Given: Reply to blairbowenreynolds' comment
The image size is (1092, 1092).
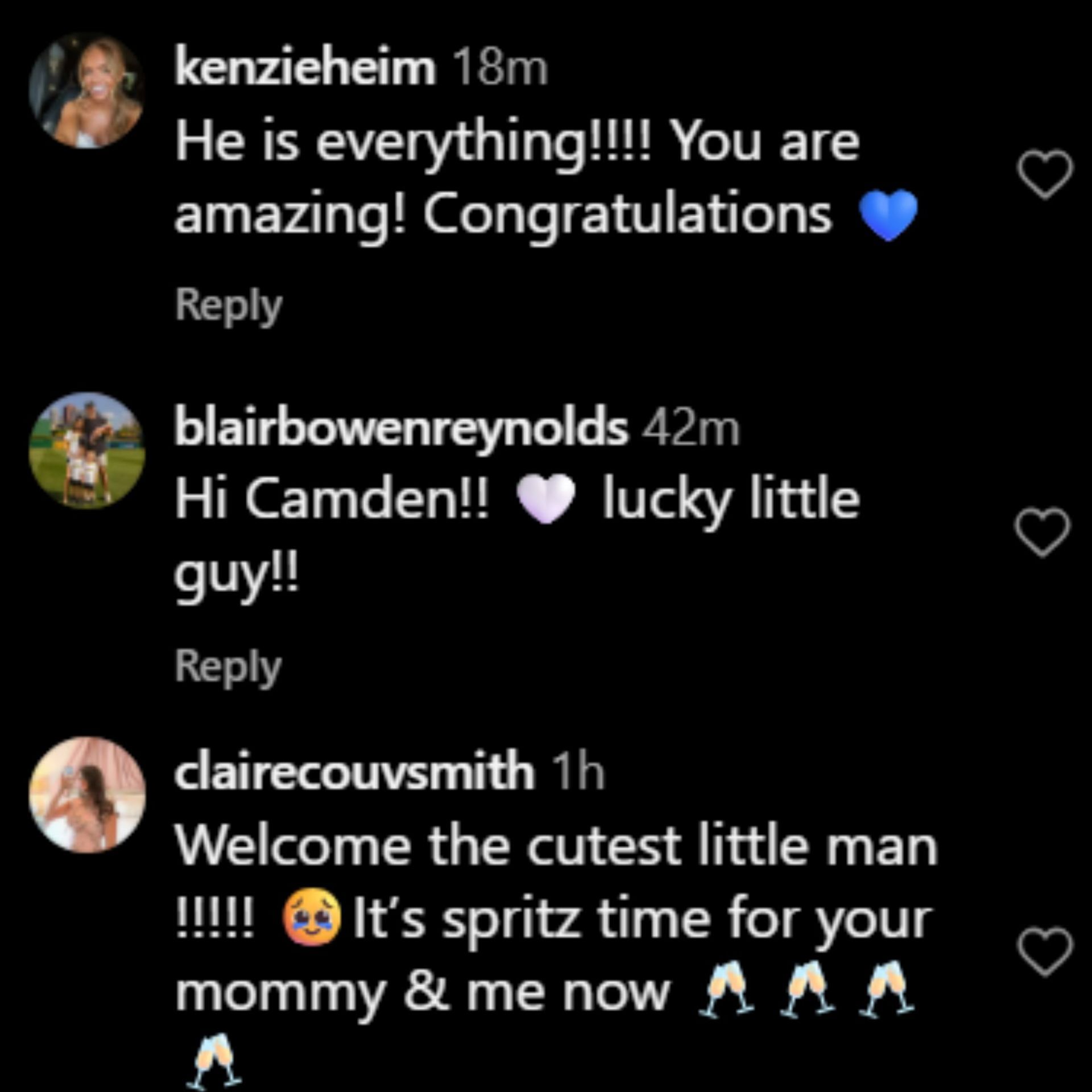Looking at the screenshot, I should pos(228,666).
